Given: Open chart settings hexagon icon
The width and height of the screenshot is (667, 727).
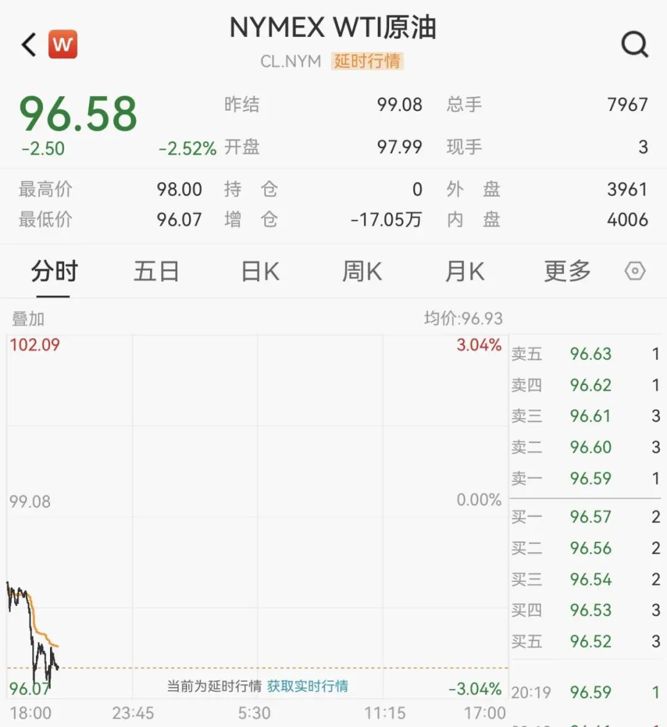Looking at the screenshot, I should [x=635, y=271].
